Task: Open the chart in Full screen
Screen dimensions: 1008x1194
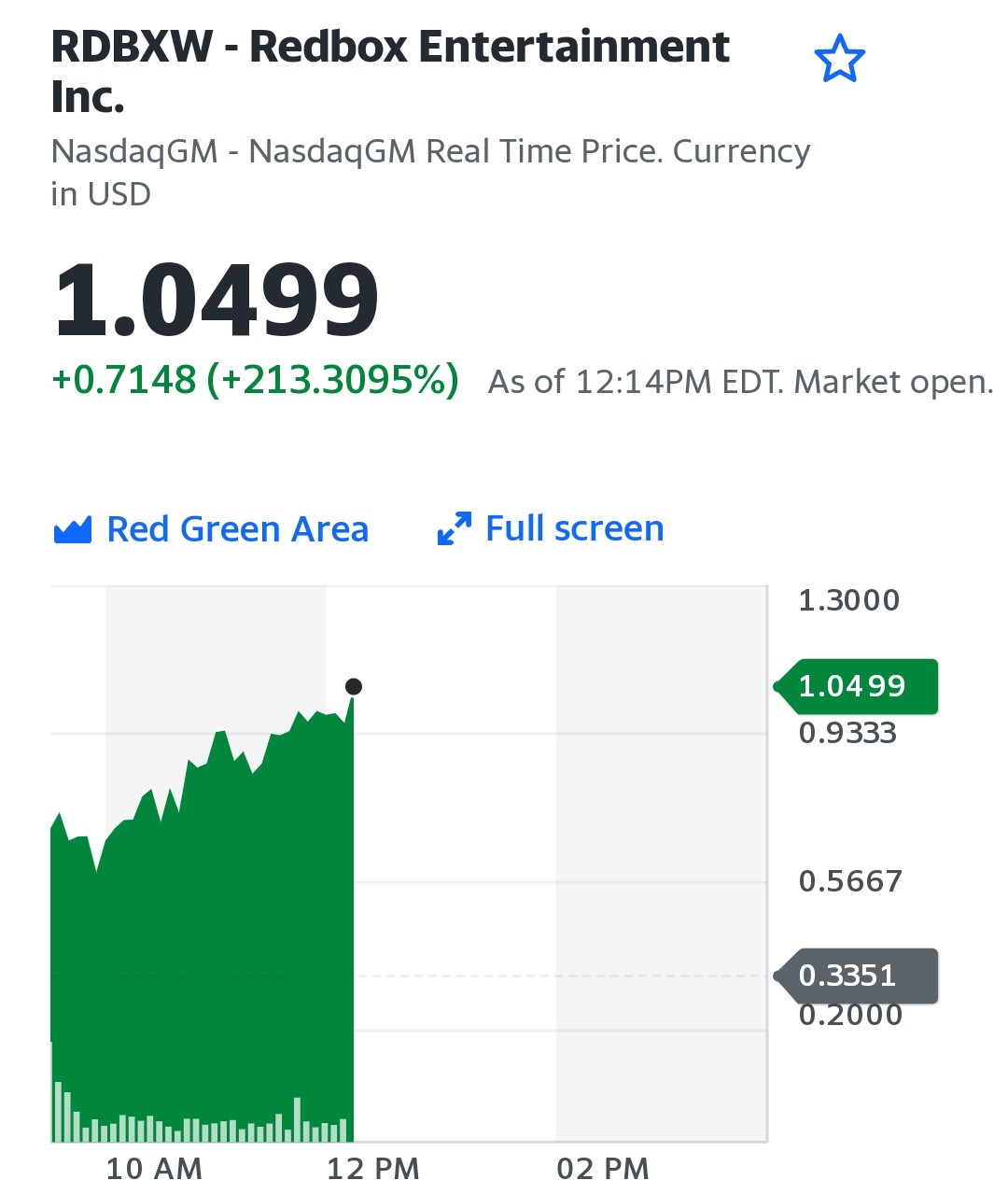Action: pos(551,528)
